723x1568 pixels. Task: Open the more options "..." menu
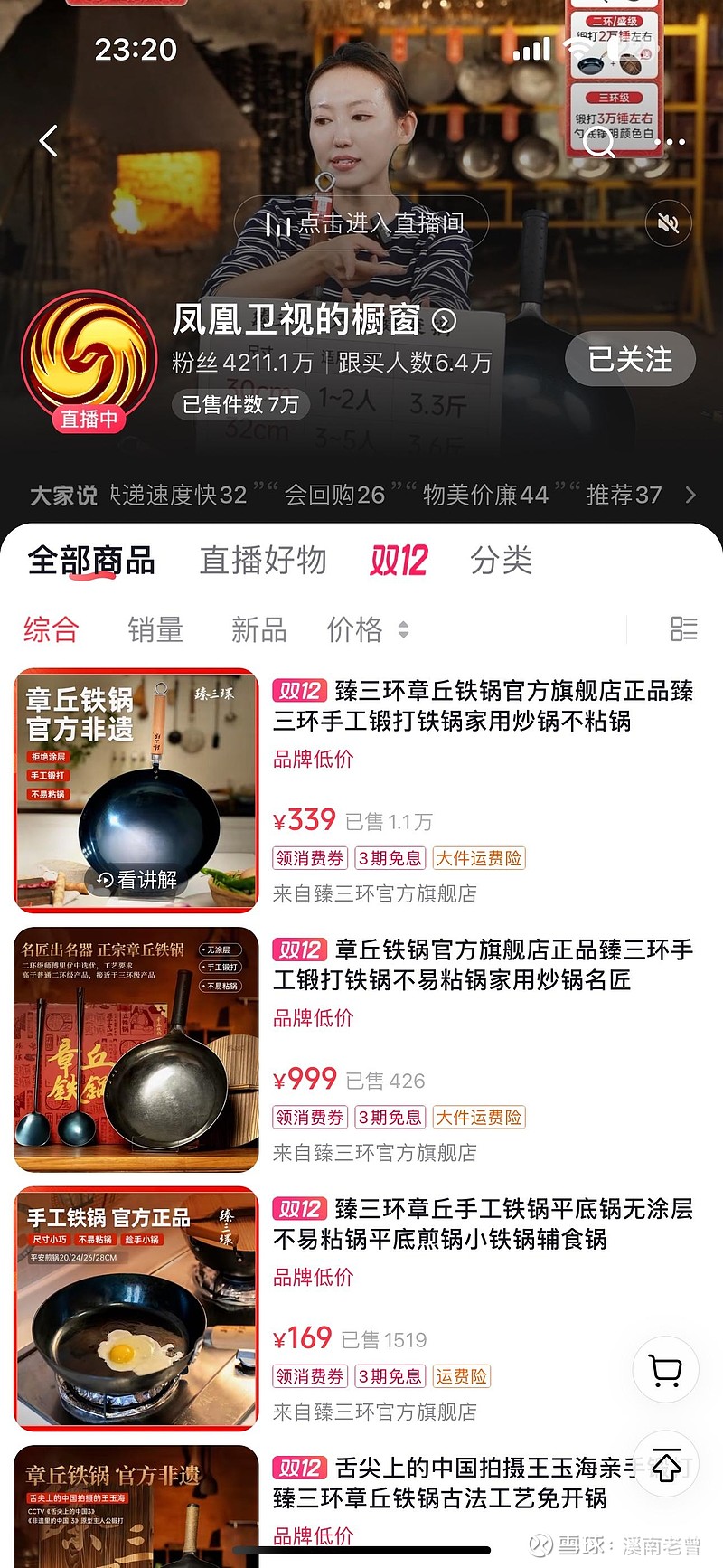point(669,142)
